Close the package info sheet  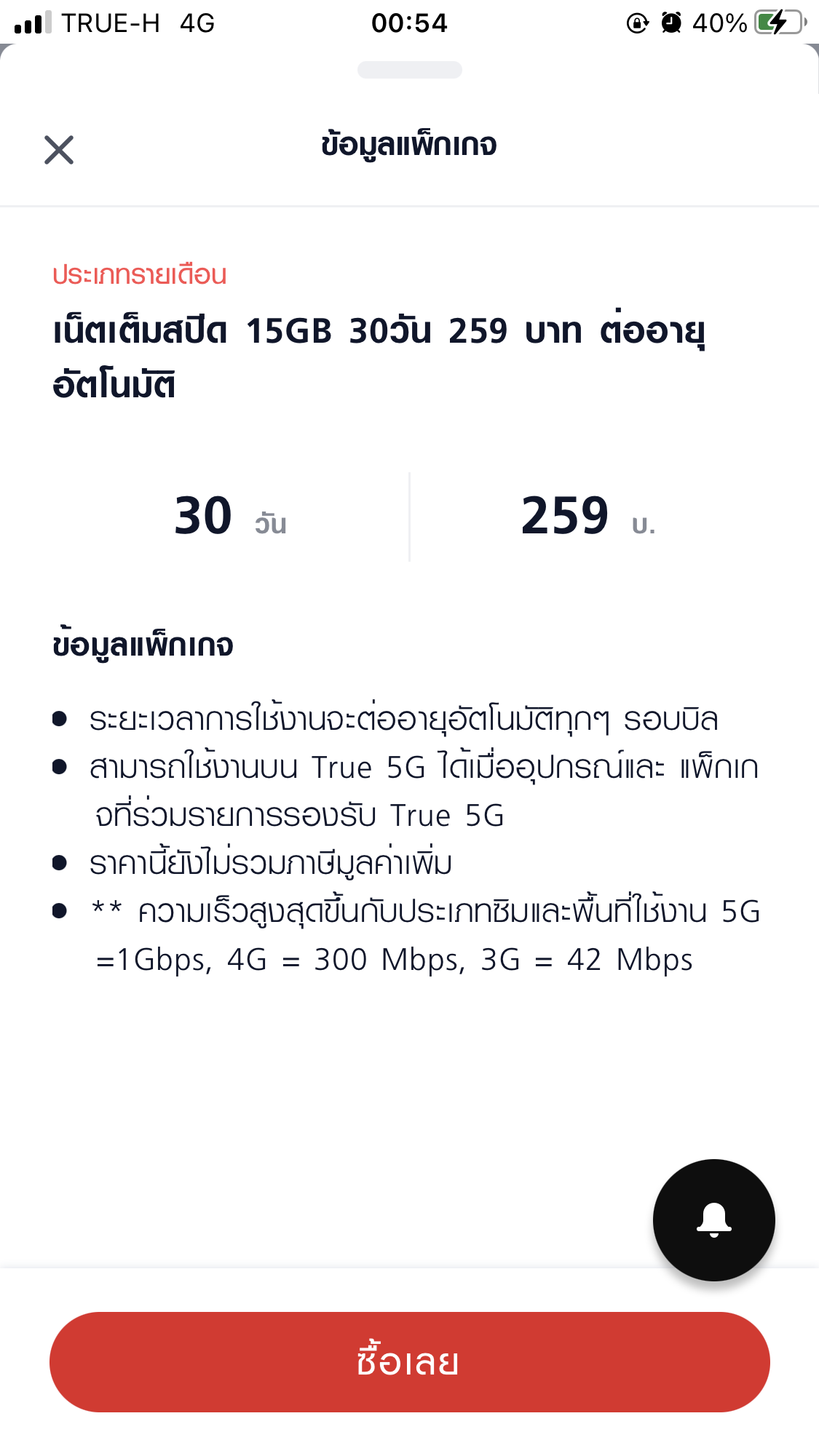[59, 150]
